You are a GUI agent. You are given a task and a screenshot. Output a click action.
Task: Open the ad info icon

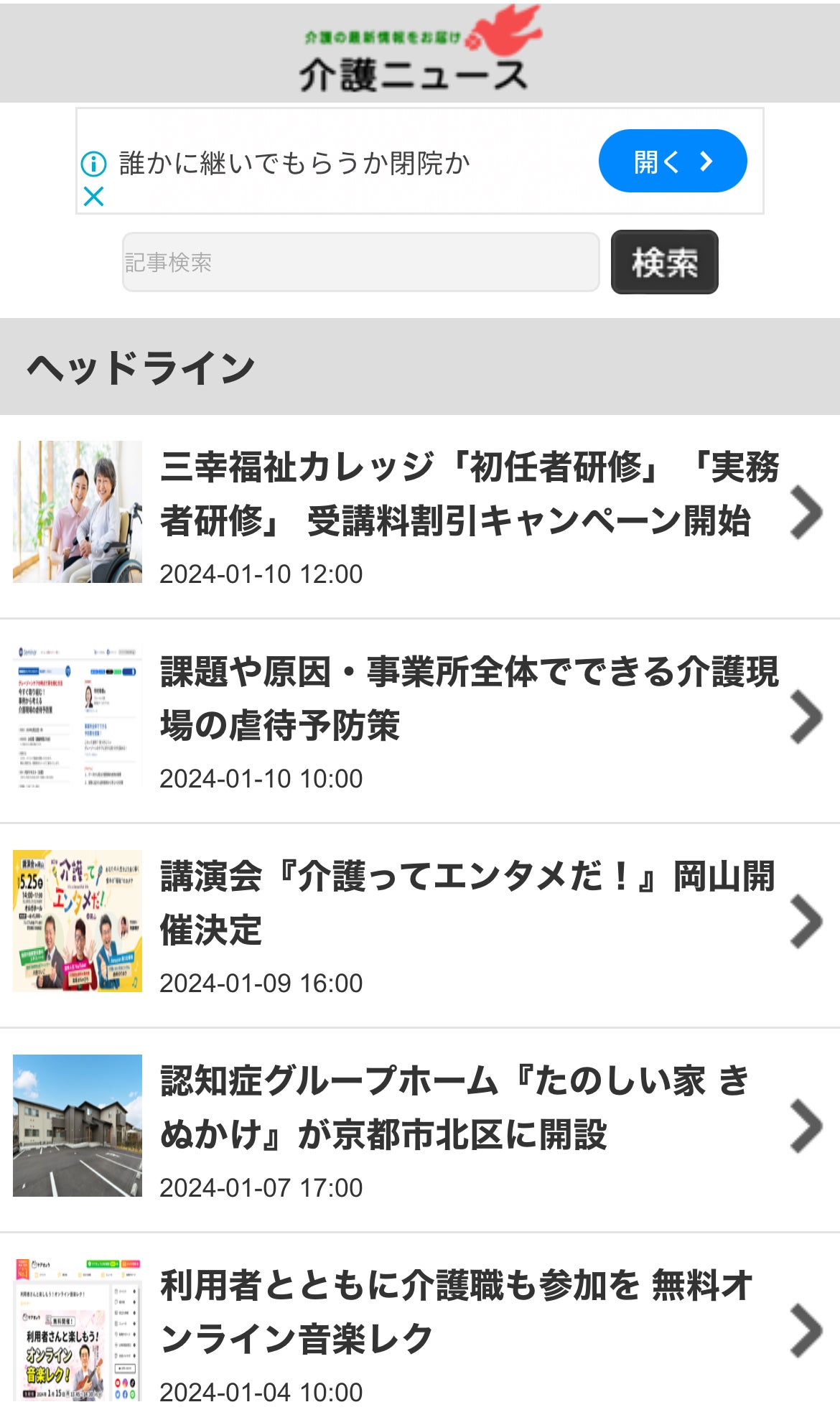tap(94, 164)
